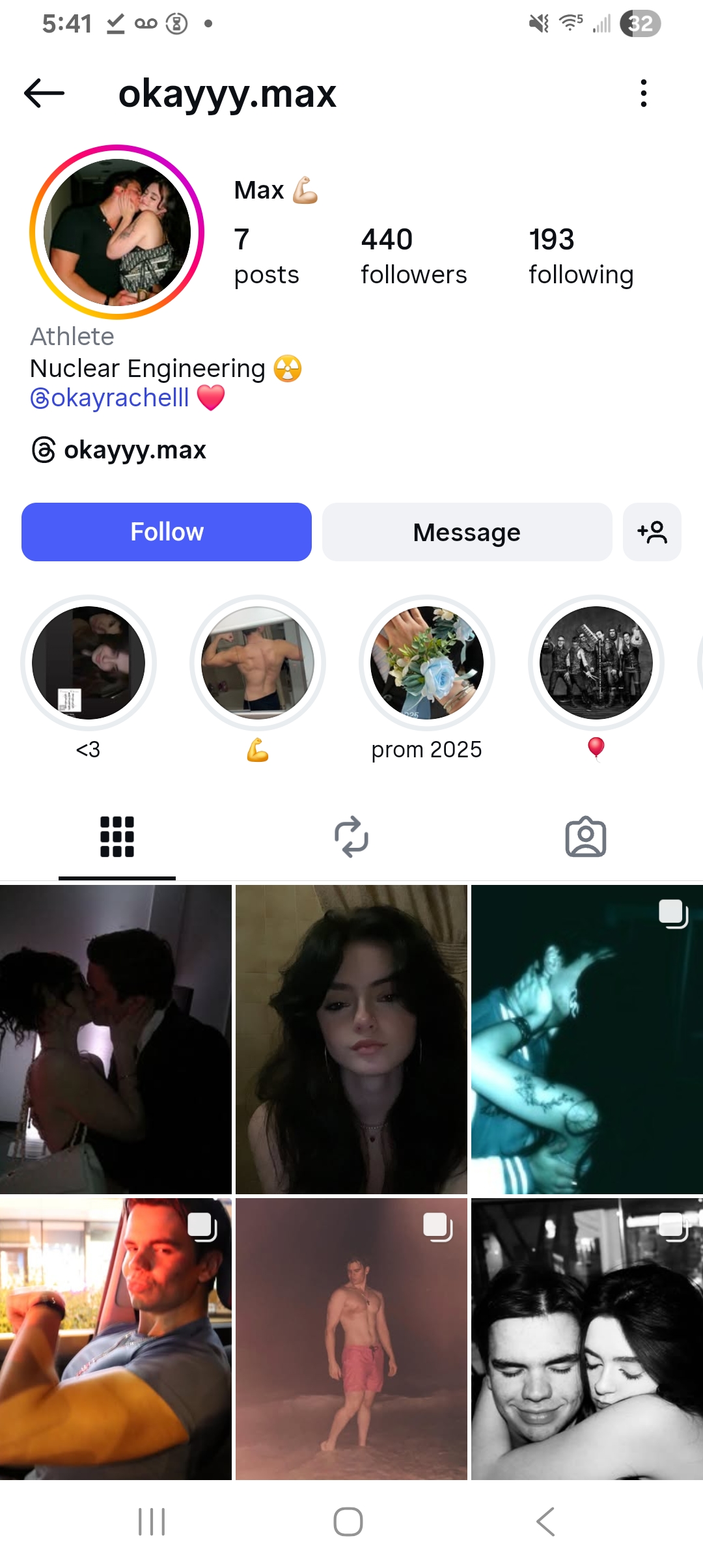Open the prom 2025 highlight
703x1568 pixels.
[x=427, y=663]
